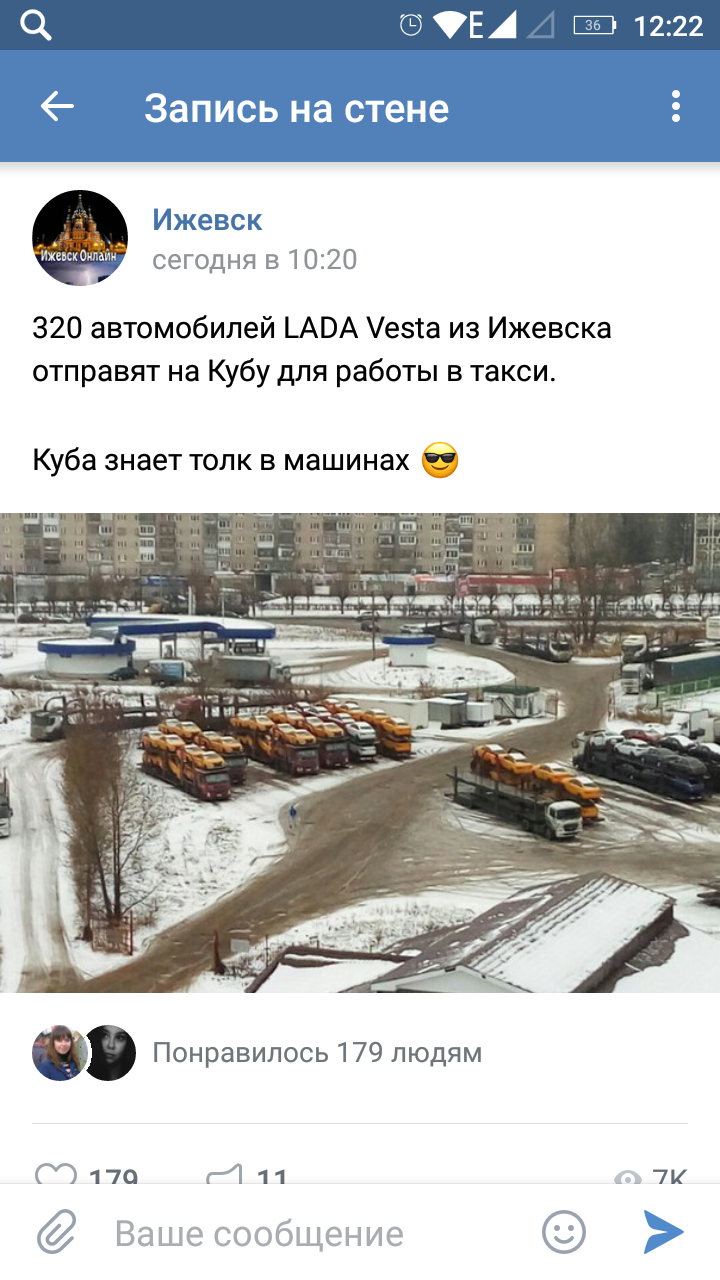Open the photo attached to the post
Image resolution: width=720 pixels, height=1280 pixels.
pos(360,752)
